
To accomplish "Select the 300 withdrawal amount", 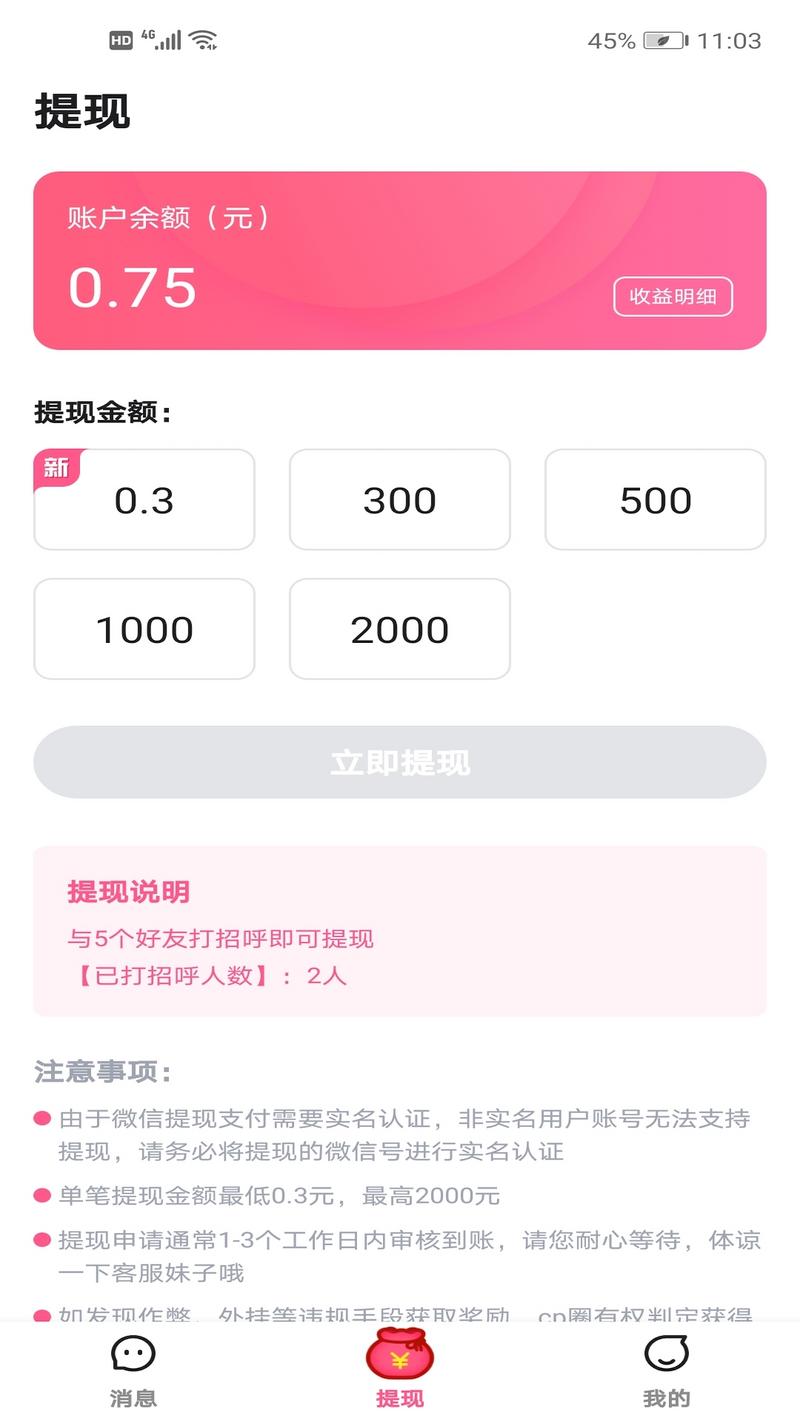I will point(400,500).
